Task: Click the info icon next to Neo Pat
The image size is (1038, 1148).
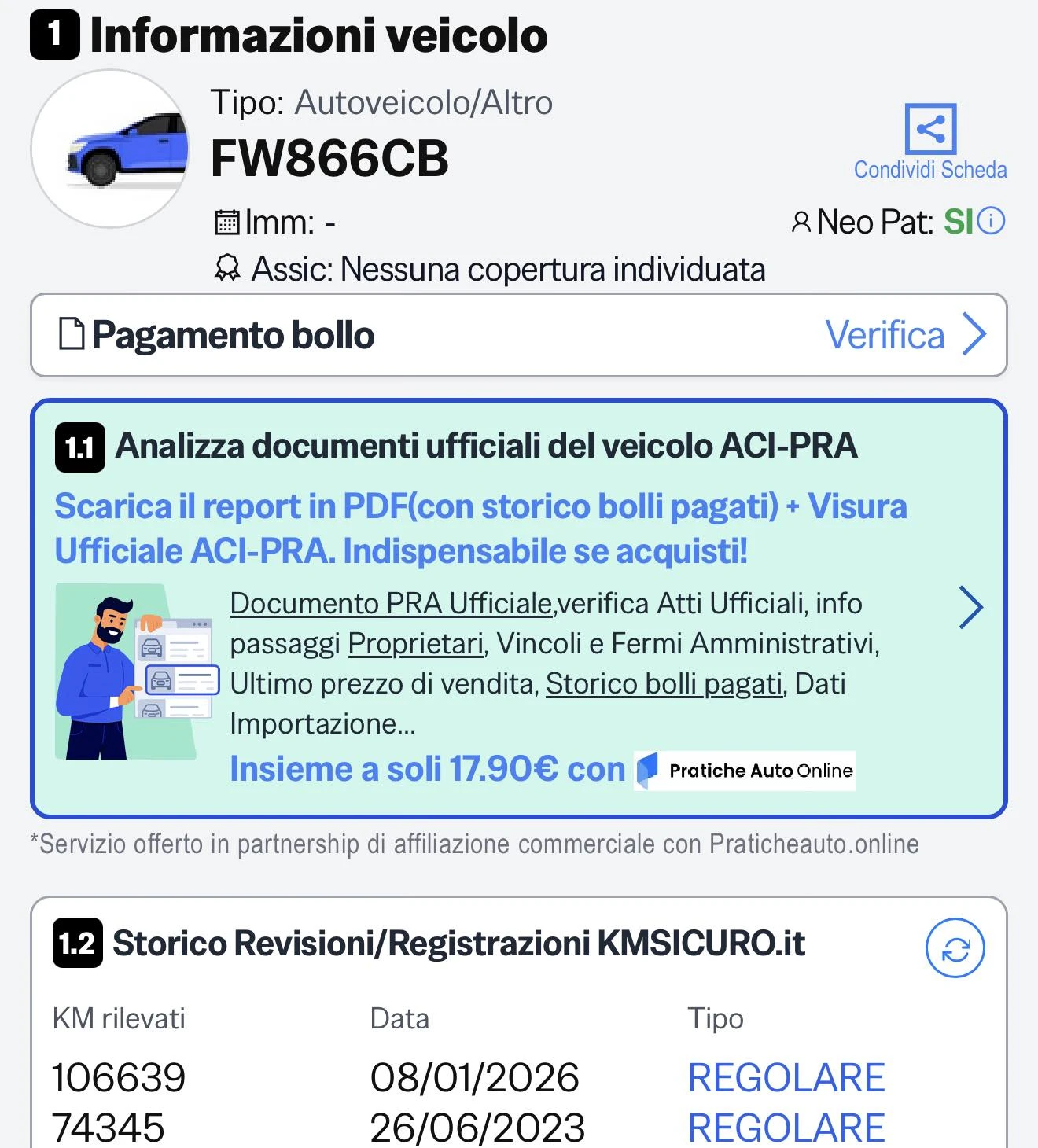Action: [x=993, y=222]
